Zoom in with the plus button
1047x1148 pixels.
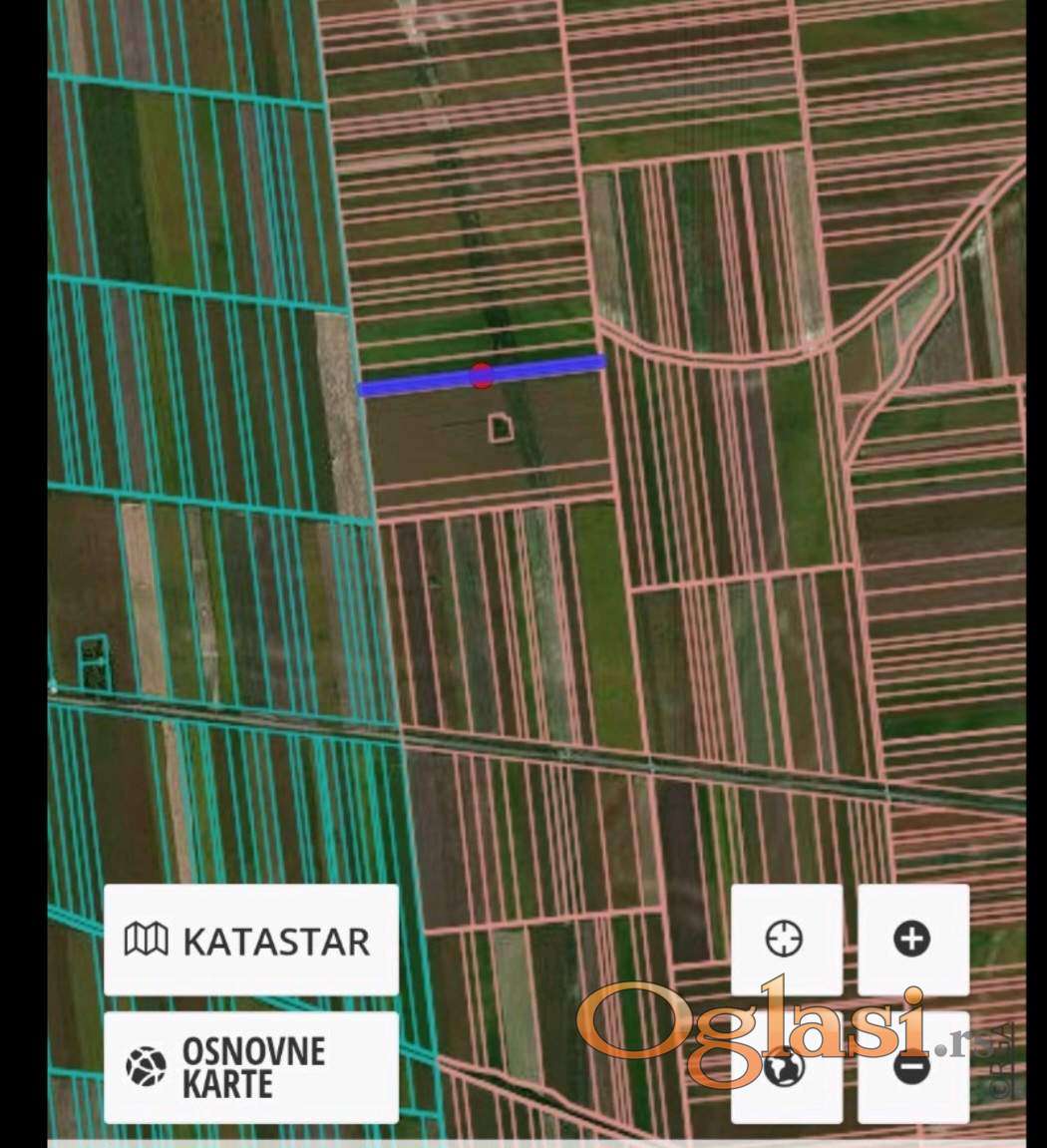pos(912,939)
